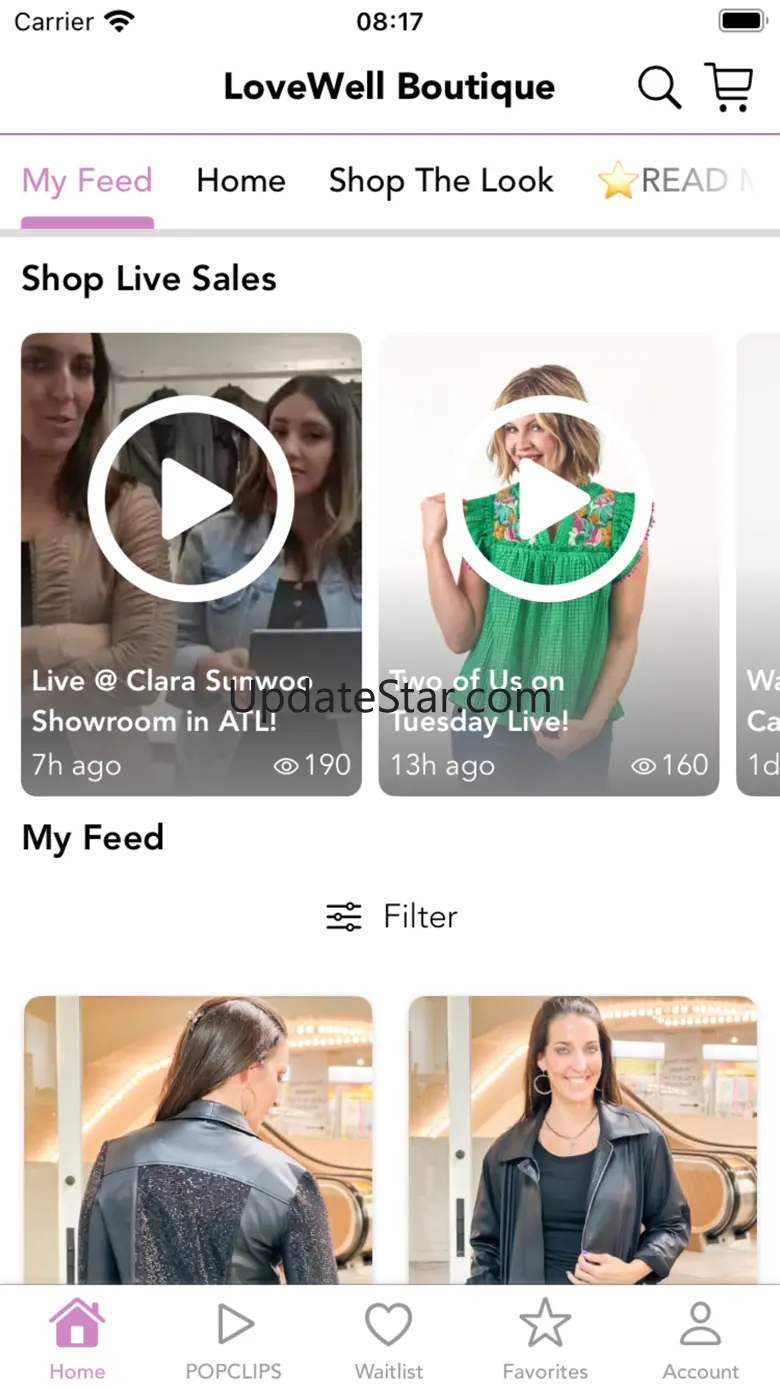Viewport: 780px width, 1387px height.
Task: Select the starred READ tab
Action: (x=677, y=181)
